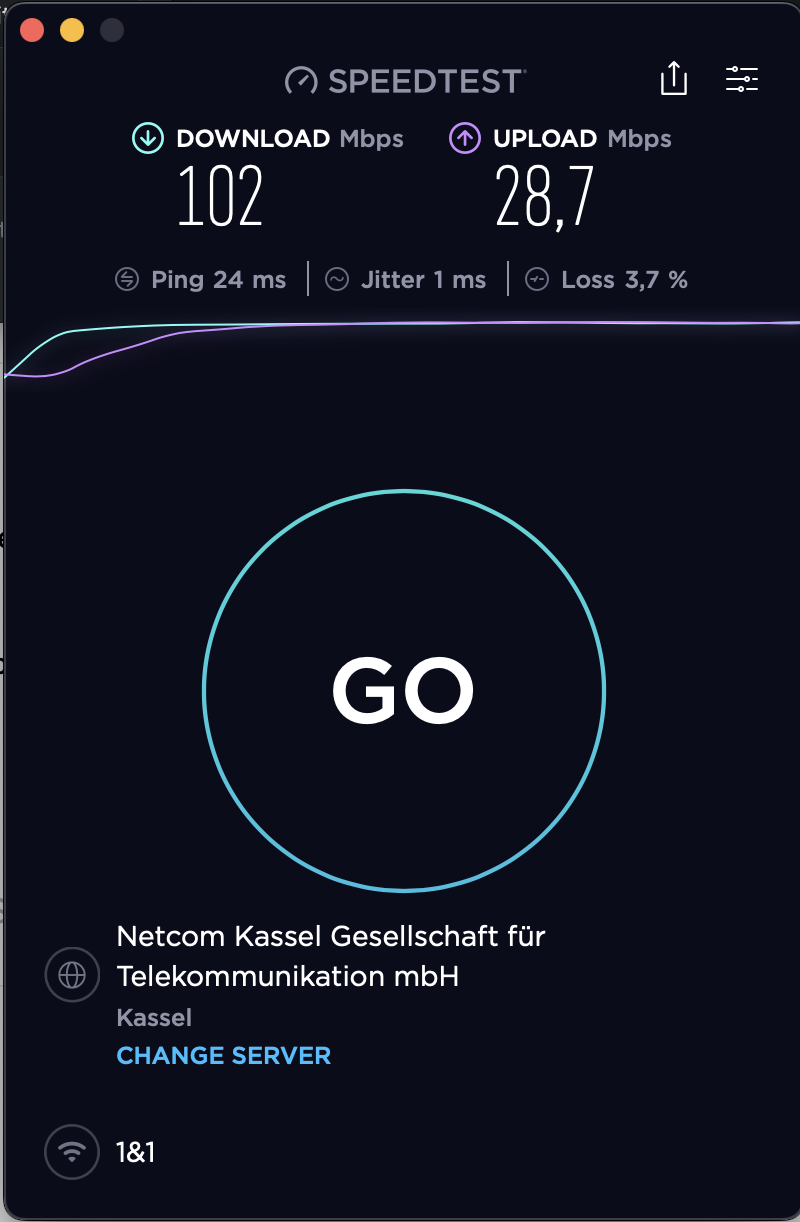Start the speed test with GO
The width and height of the screenshot is (800, 1222).
pyautogui.click(x=403, y=690)
